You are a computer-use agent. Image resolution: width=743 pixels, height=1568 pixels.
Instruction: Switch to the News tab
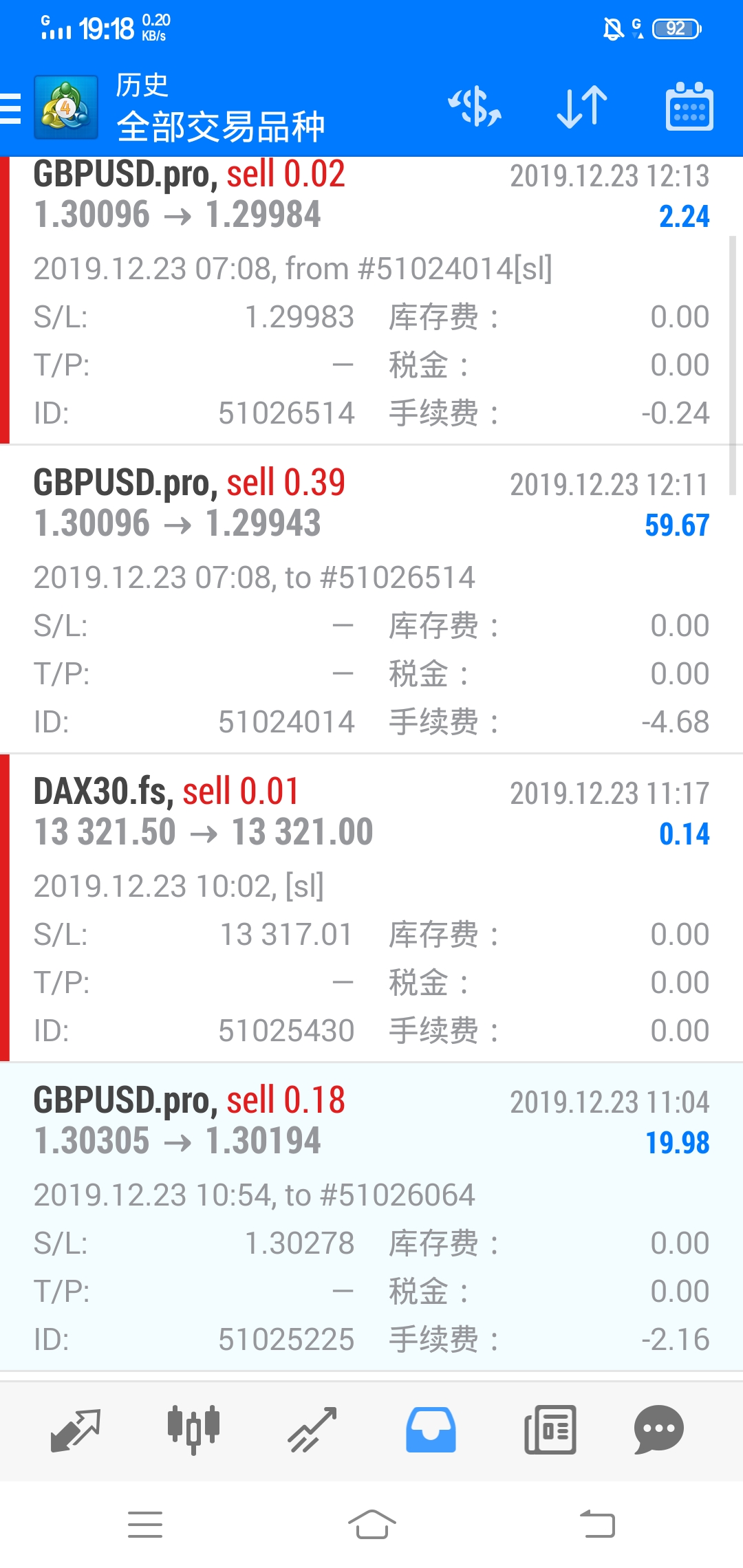pos(550,1430)
